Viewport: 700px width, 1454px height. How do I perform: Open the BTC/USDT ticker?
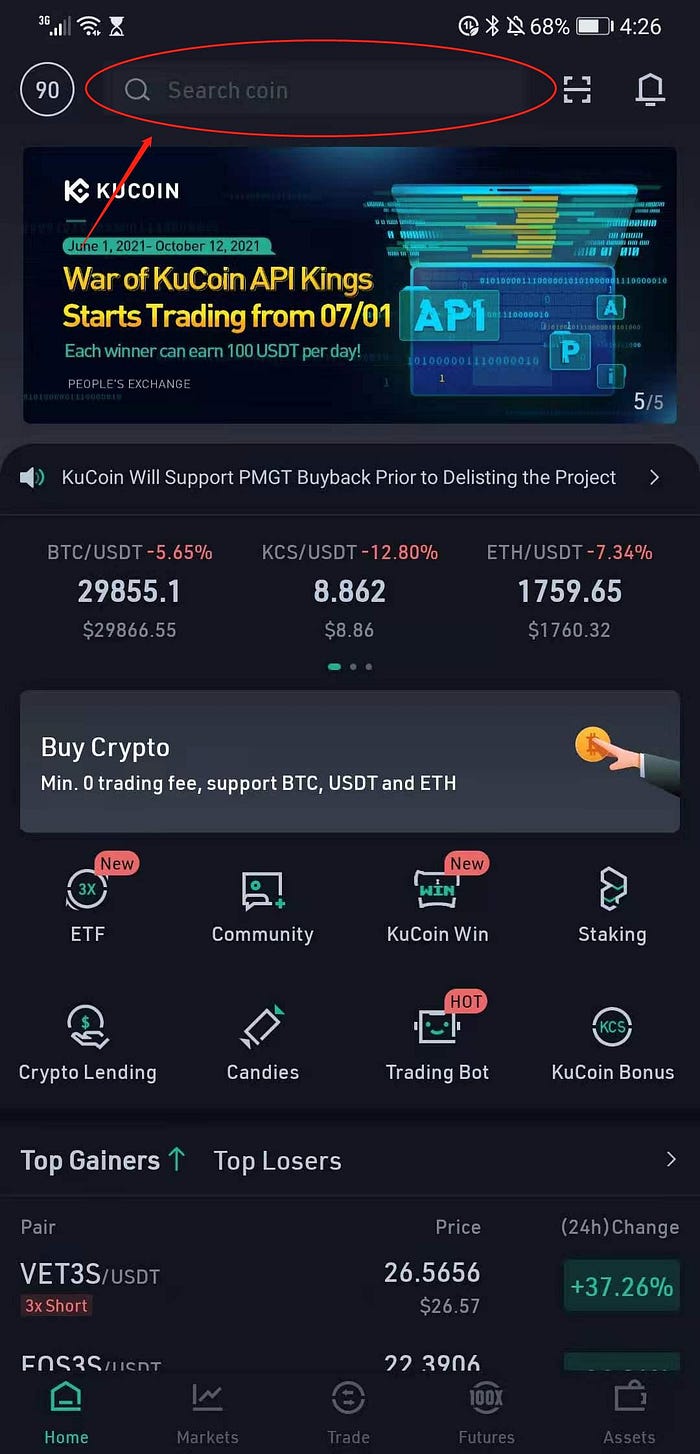click(130, 591)
